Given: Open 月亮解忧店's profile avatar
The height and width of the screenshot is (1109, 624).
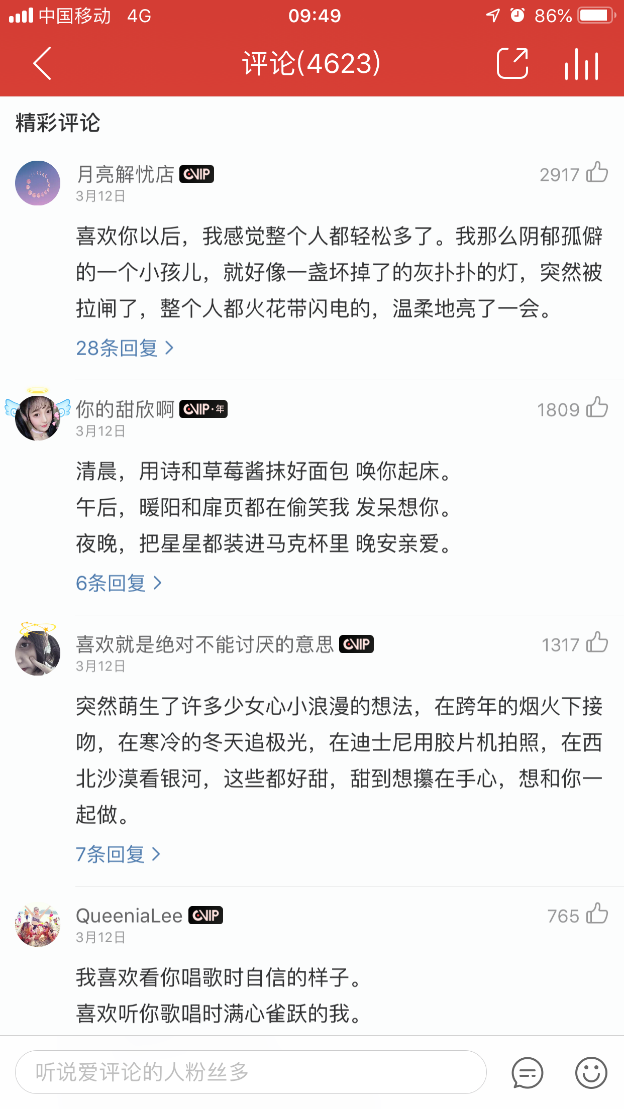Looking at the screenshot, I should point(38,182).
